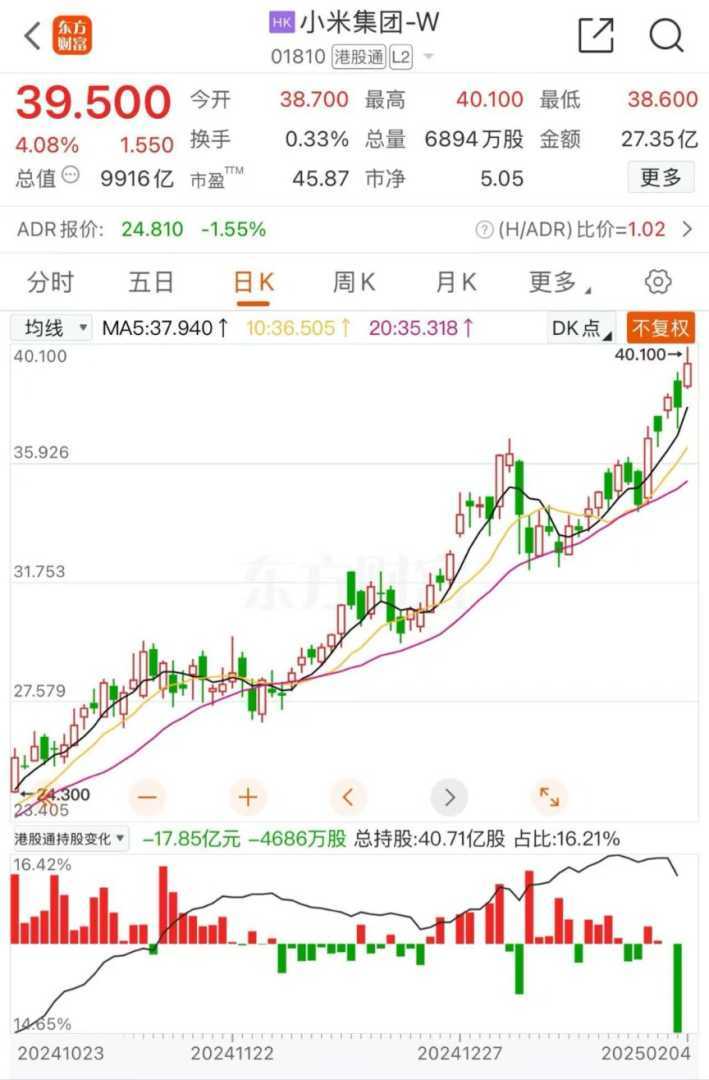This screenshot has height=1080, width=709.
Task: Open the search magnifier
Action: pos(666,36)
